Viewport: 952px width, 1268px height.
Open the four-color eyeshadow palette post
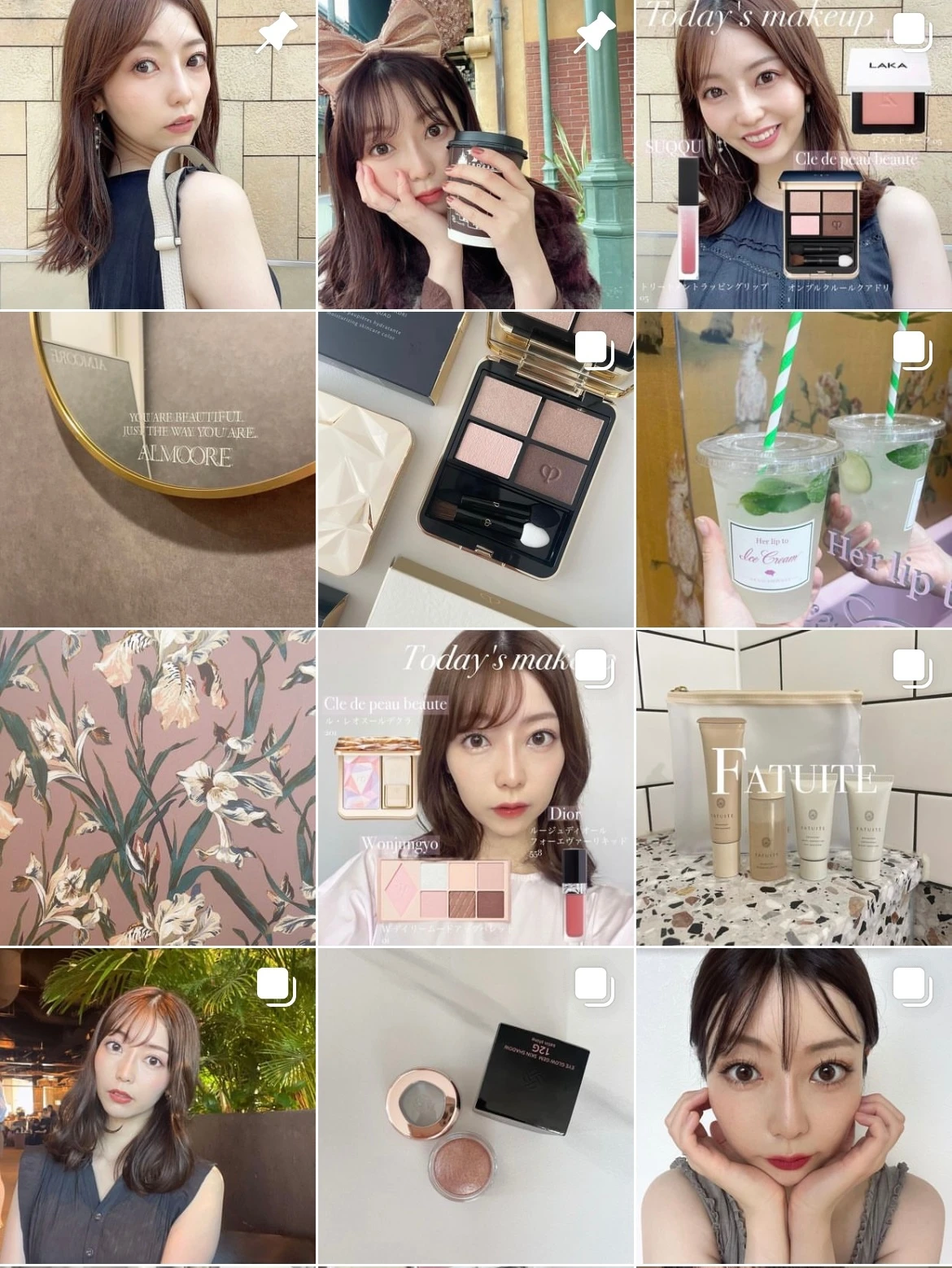475,469
